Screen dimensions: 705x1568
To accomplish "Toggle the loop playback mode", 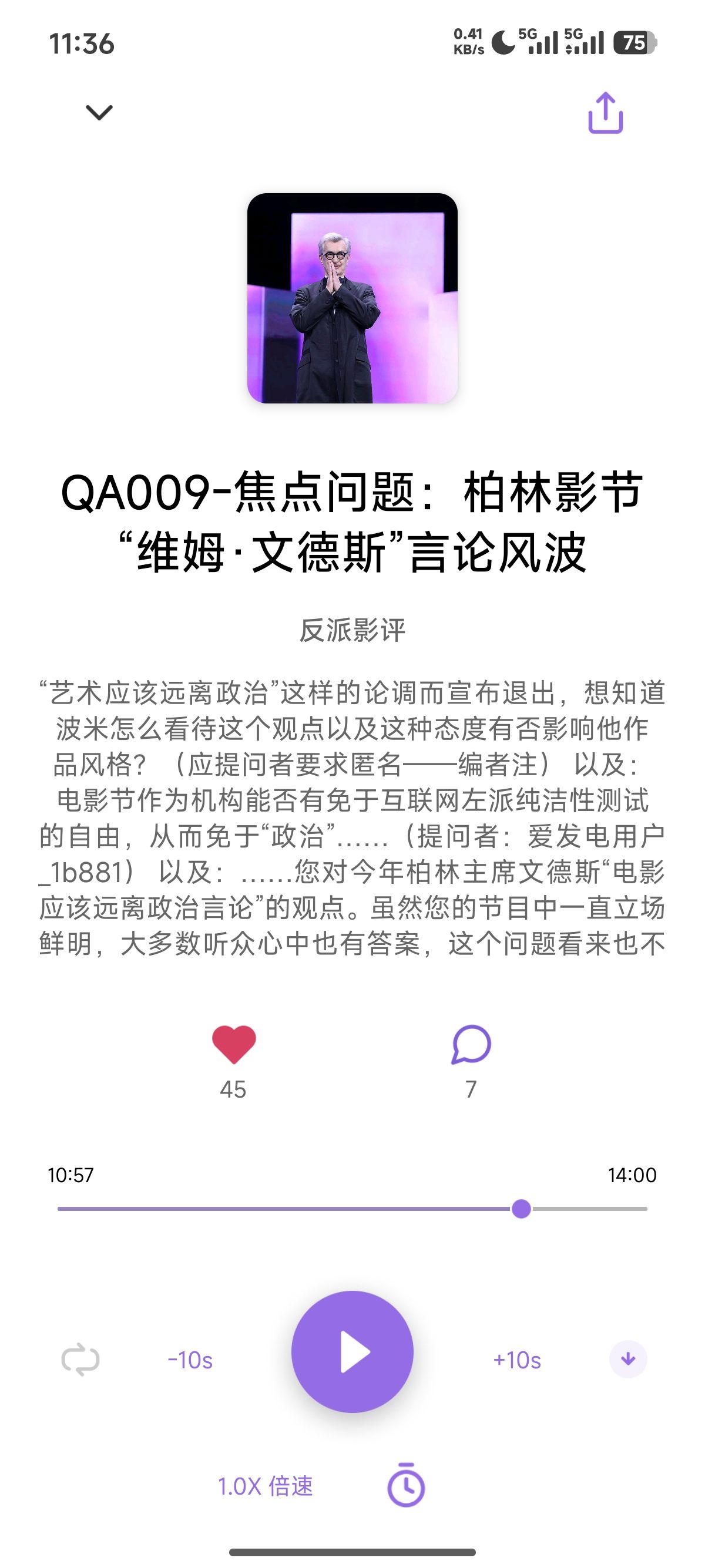I will (x=80, y=1359).
